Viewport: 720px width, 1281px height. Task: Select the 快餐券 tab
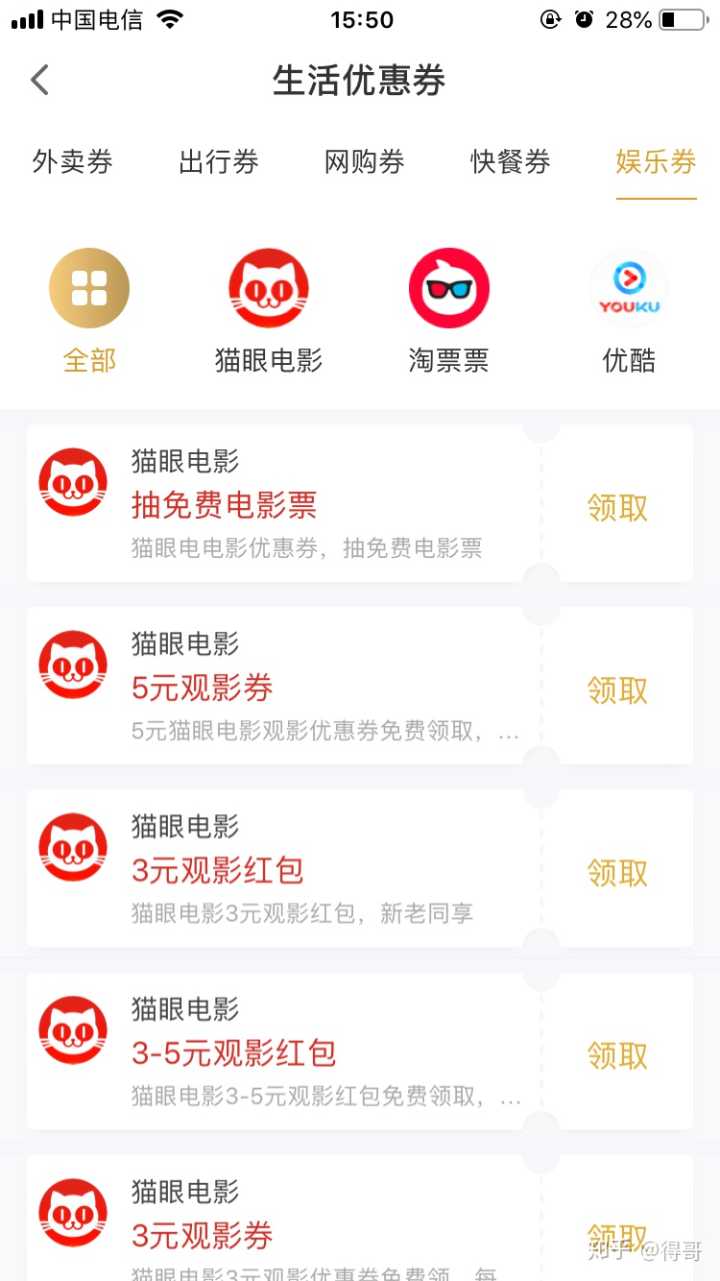pos(510,162)
